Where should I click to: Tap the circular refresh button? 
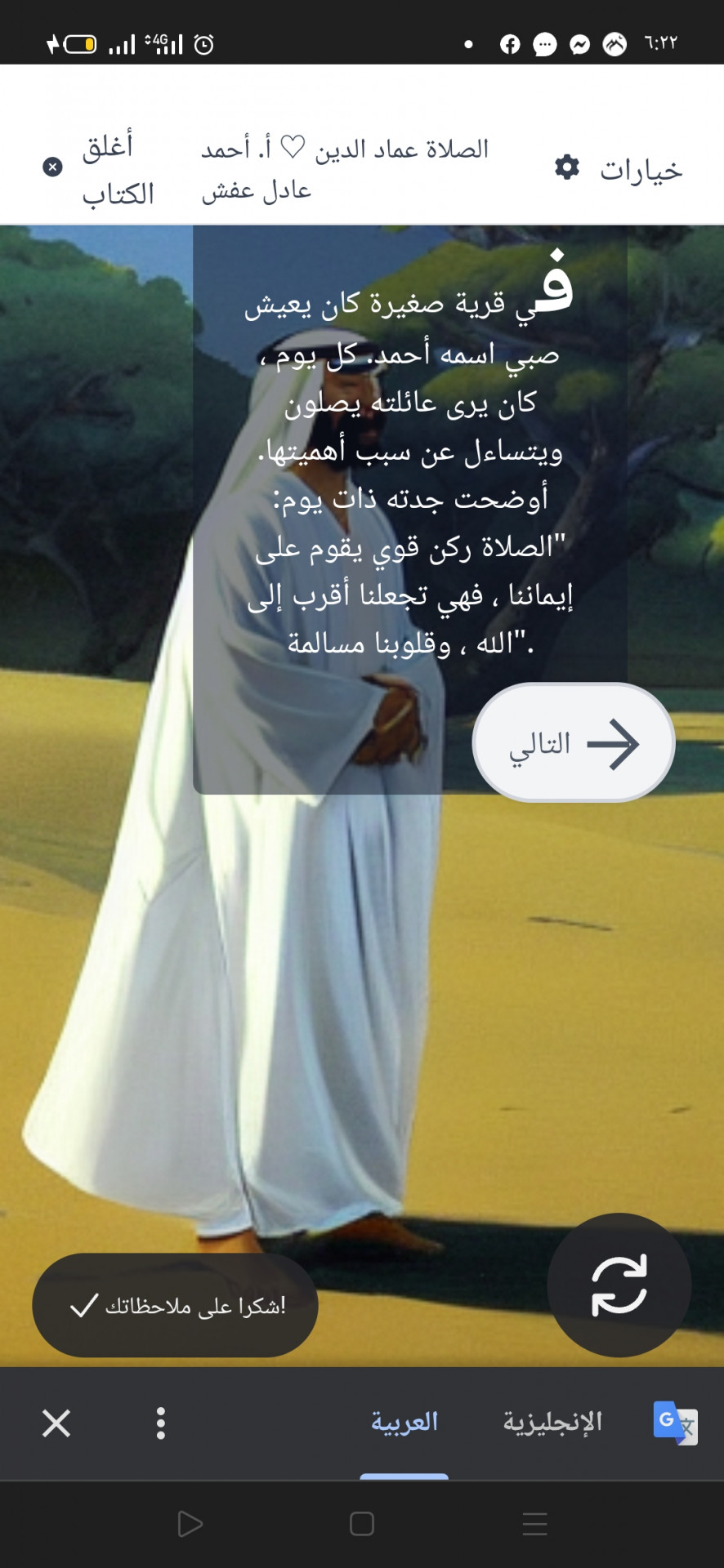(619, 1285)
